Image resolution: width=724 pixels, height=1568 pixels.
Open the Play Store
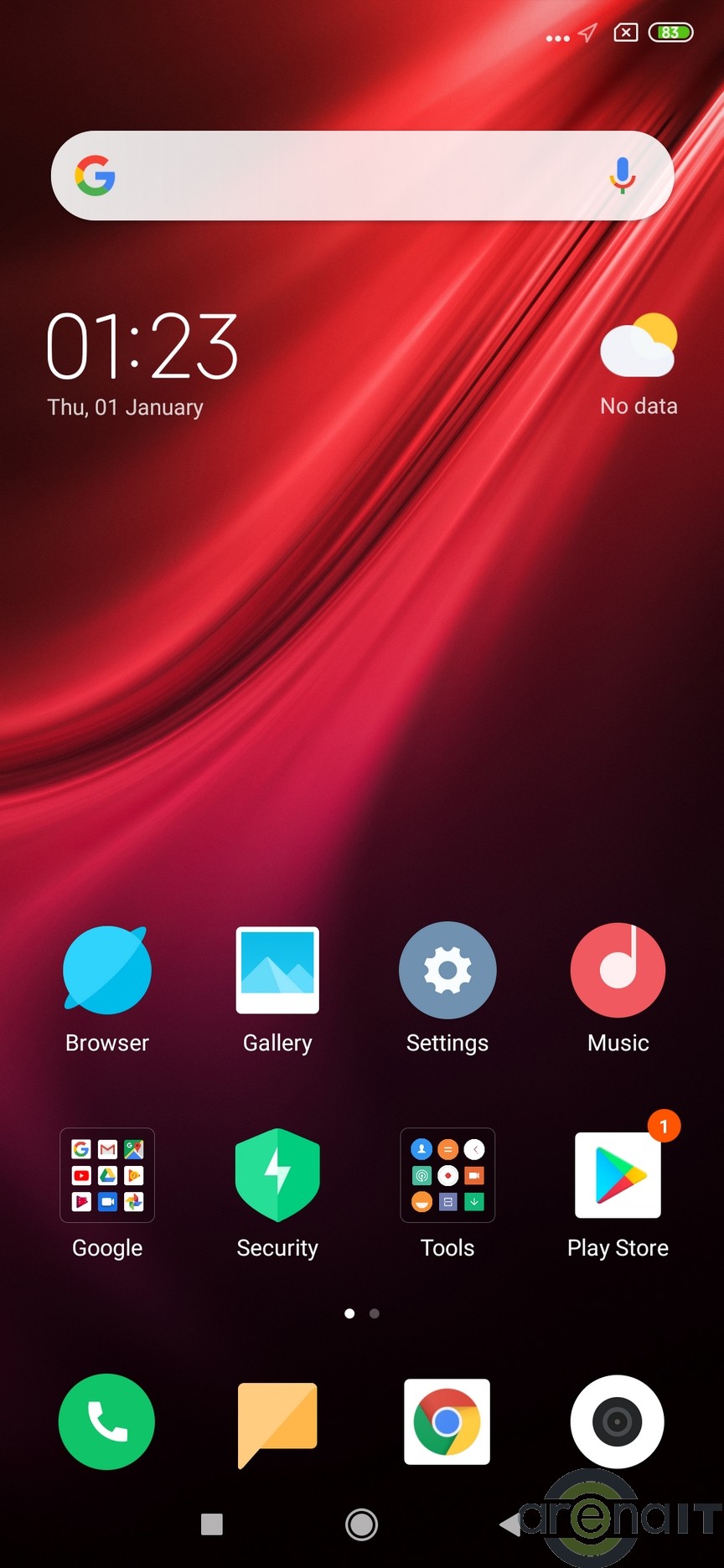(x=618, y=1175)
